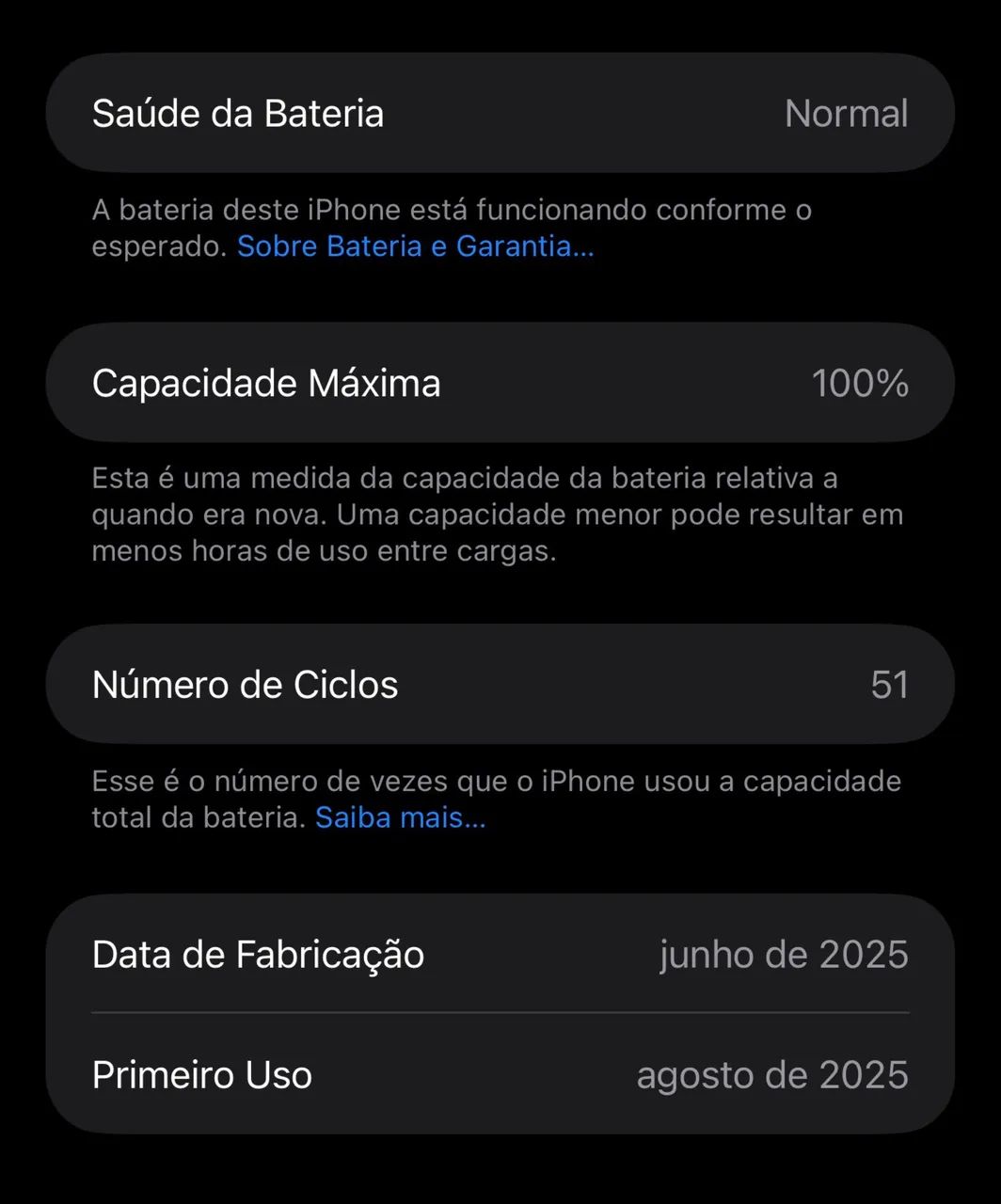Tap the Primeiro Uso label
Screen dimensions: 1001x1204
pyautogui.click(x=201, y=1074)
